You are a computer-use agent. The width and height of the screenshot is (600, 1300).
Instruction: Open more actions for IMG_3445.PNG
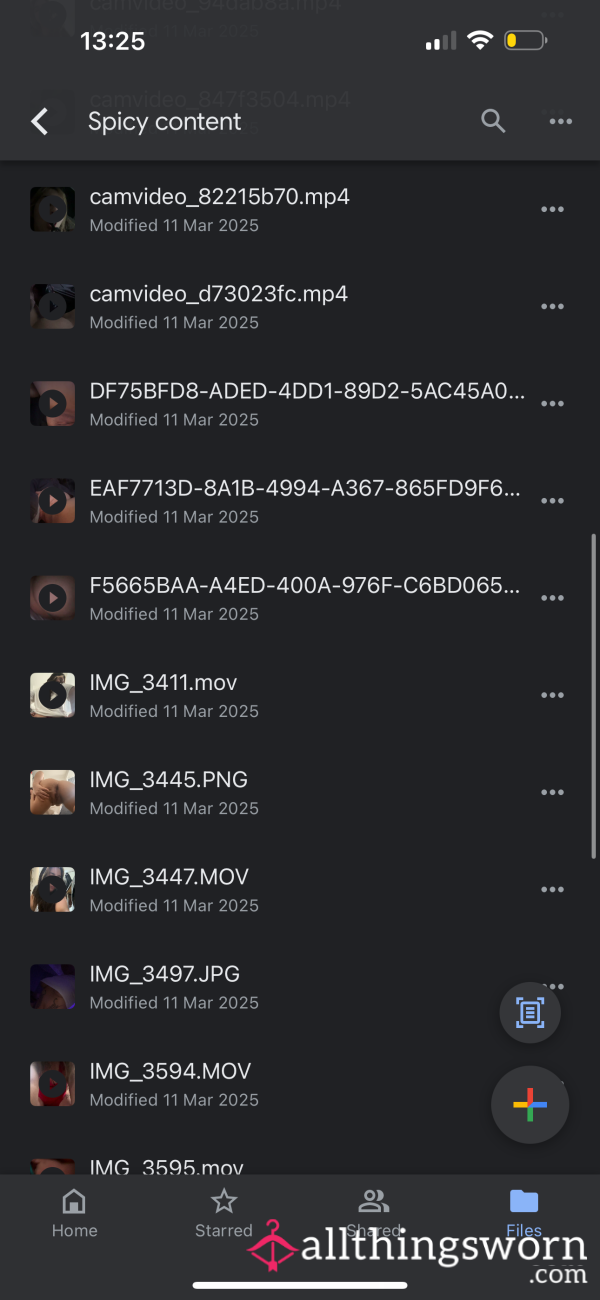click(552, 792)
